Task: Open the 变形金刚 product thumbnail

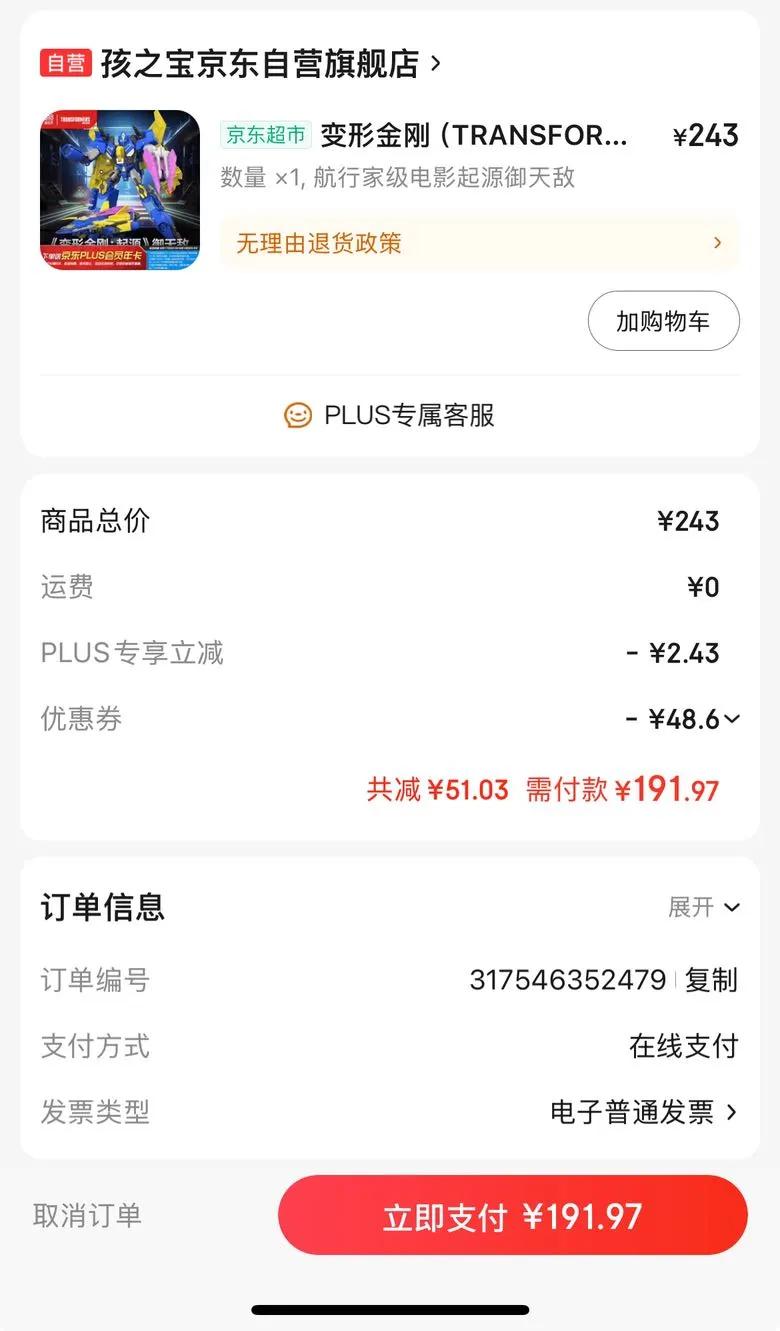Action: click(x=120, y=190)
